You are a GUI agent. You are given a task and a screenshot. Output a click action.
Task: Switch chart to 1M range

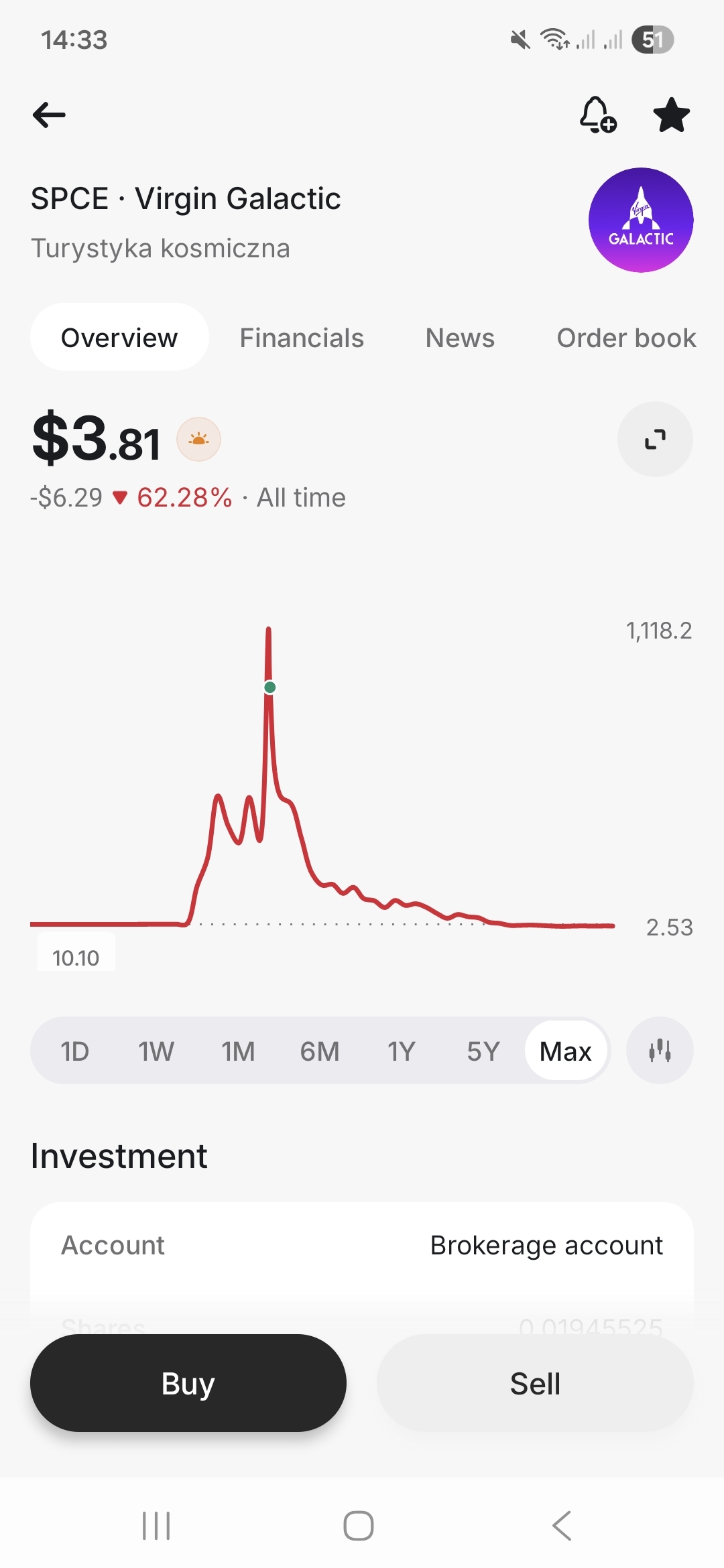coord(238,1051)
